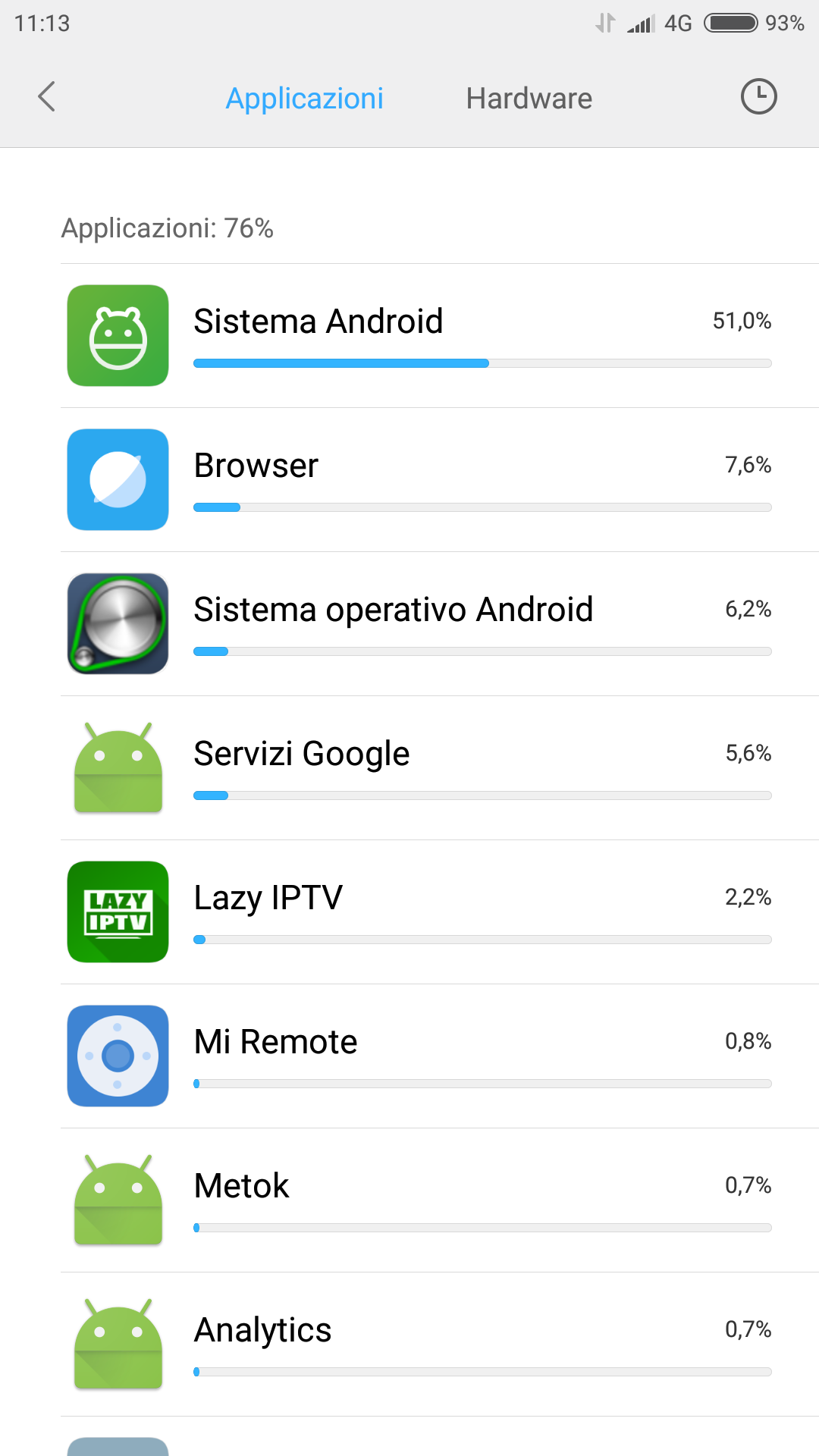The width and height of the screenshot is (819, 1456).
Task: Open Browser battery usage details
Action: 440,480
